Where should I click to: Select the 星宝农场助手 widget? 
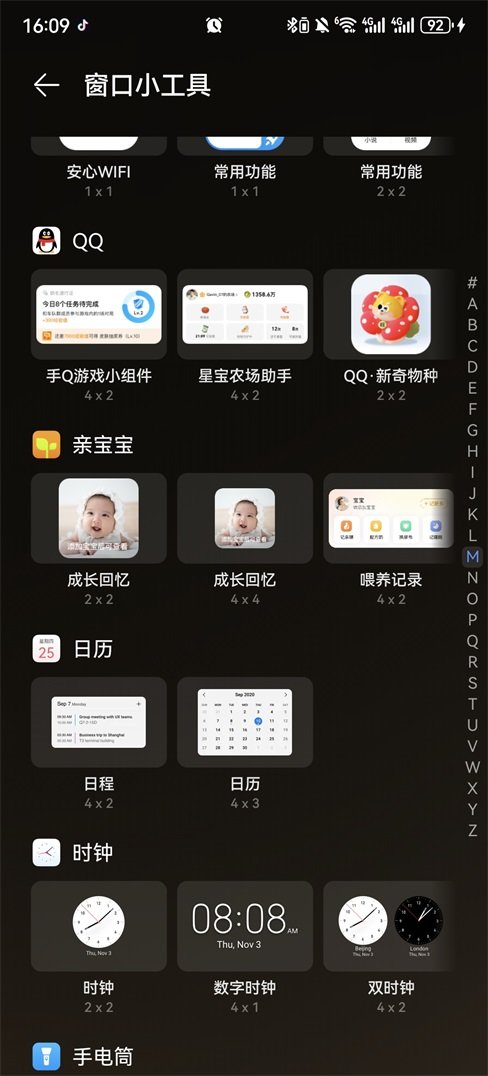pos(245,314)
